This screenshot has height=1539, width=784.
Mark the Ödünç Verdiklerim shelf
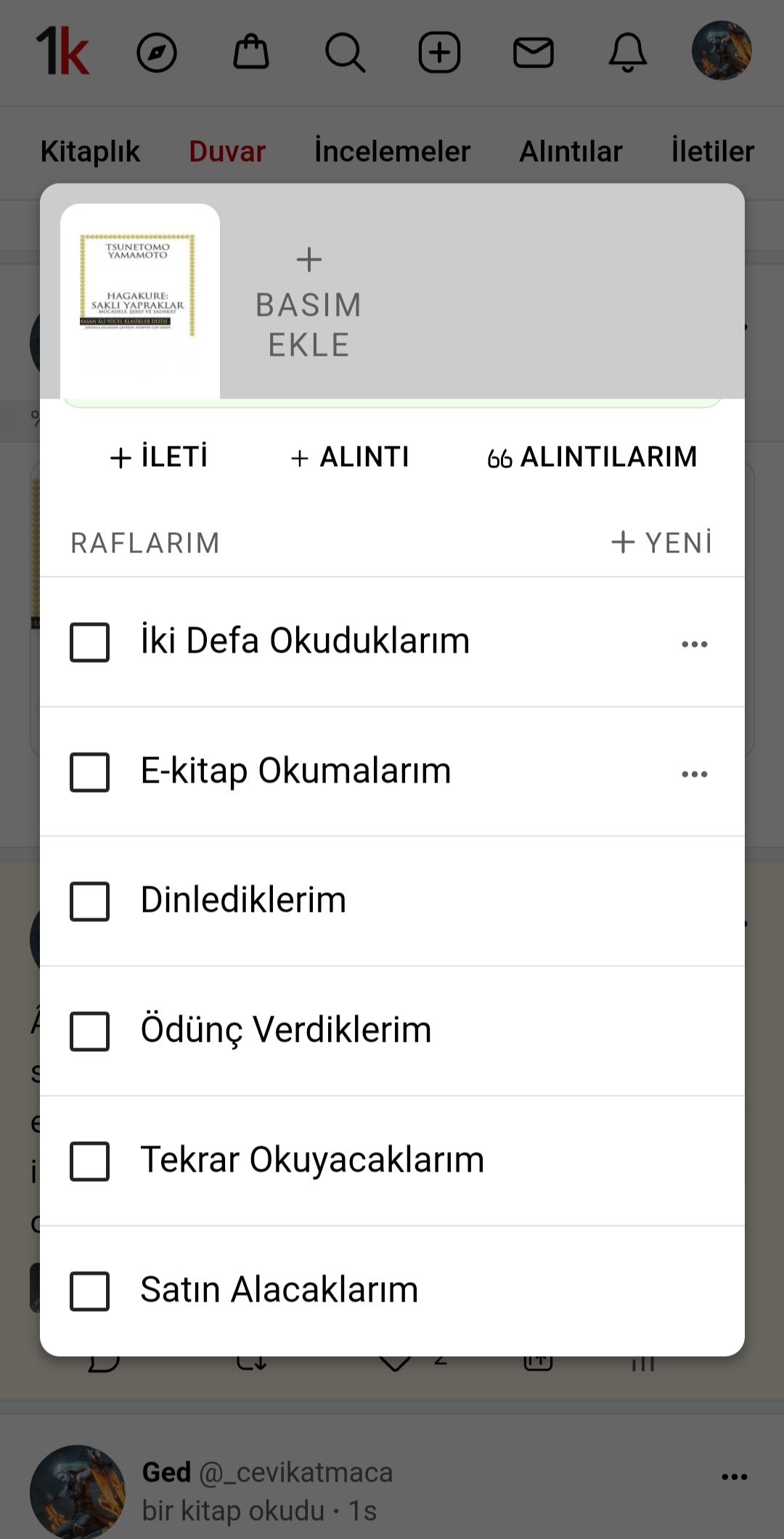pyautogui.click(x=90, y=1032)
